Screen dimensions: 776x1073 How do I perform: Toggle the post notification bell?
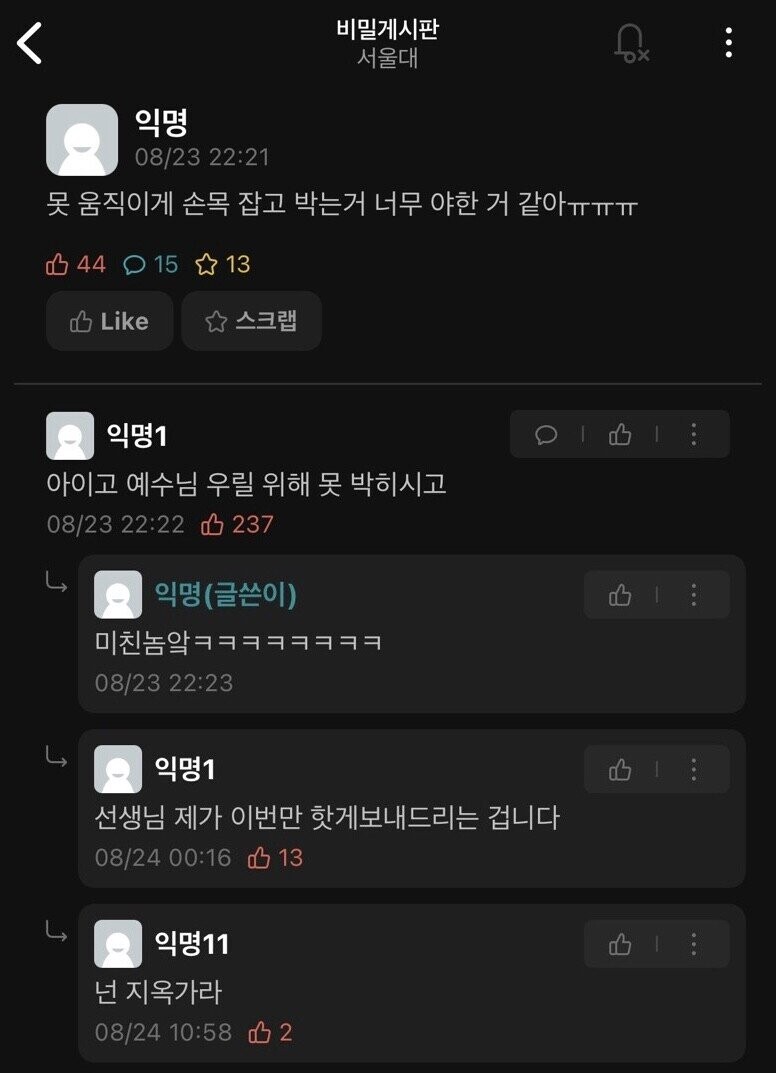630,43
